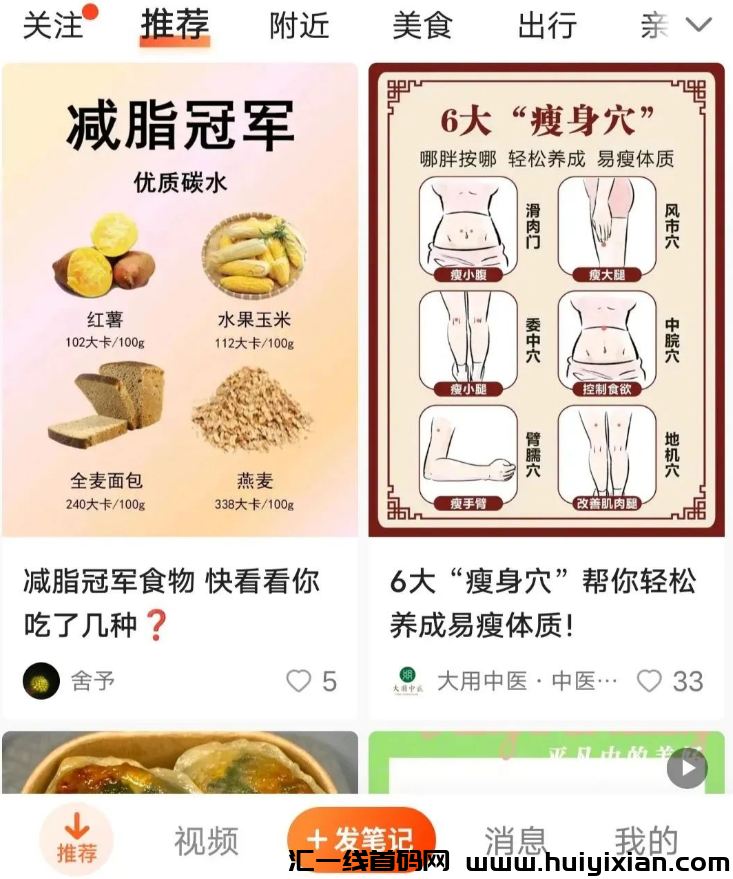Open the 出行 tab
The width and height of the screenshot is (733, 879).
tap(546, 27)
